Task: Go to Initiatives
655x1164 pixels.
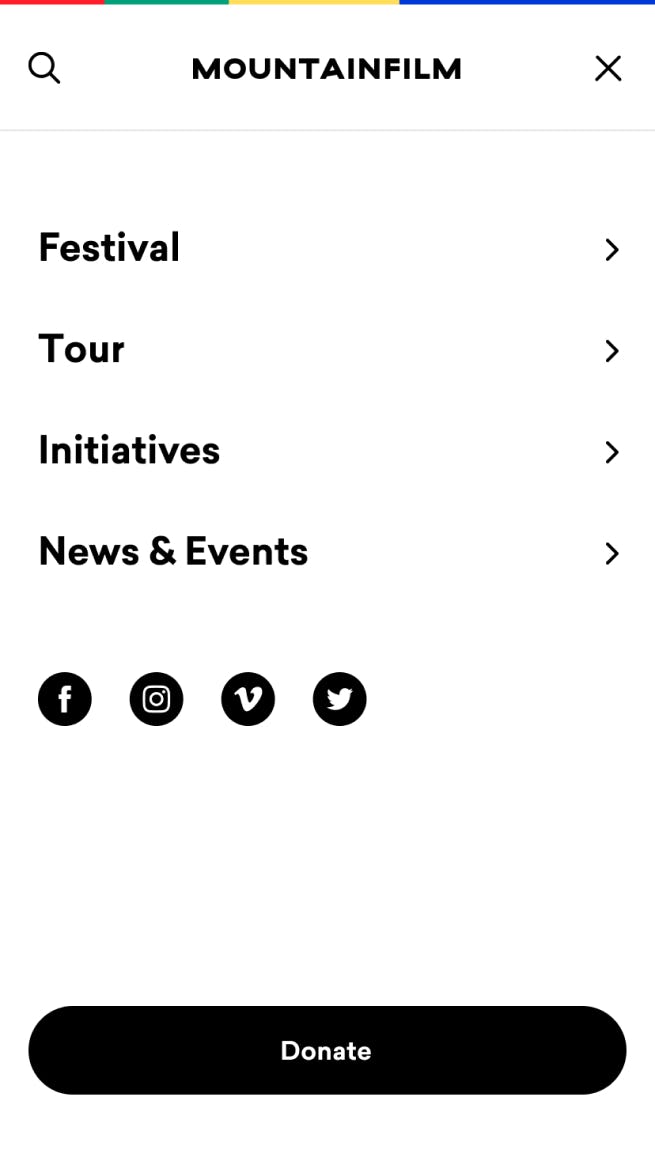Action: 129,451
